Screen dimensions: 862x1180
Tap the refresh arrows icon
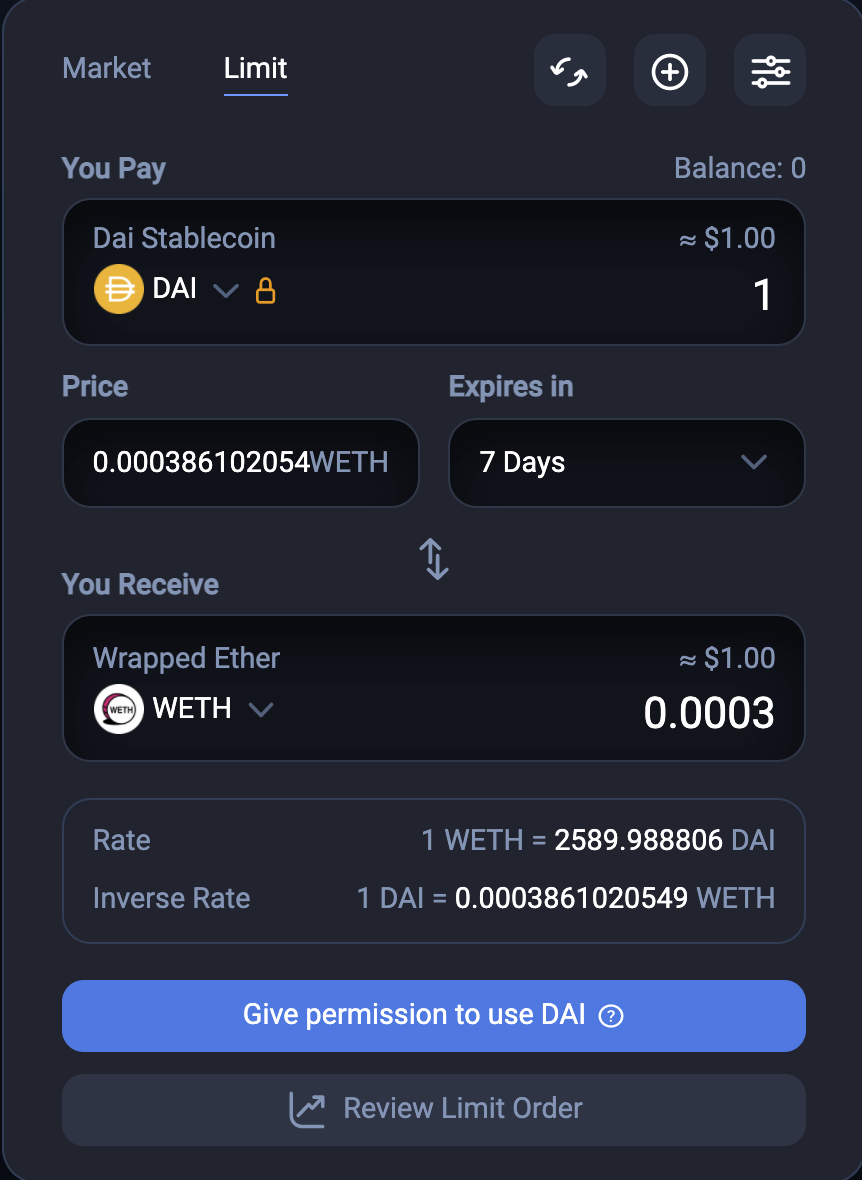click(x=570, y=71)
